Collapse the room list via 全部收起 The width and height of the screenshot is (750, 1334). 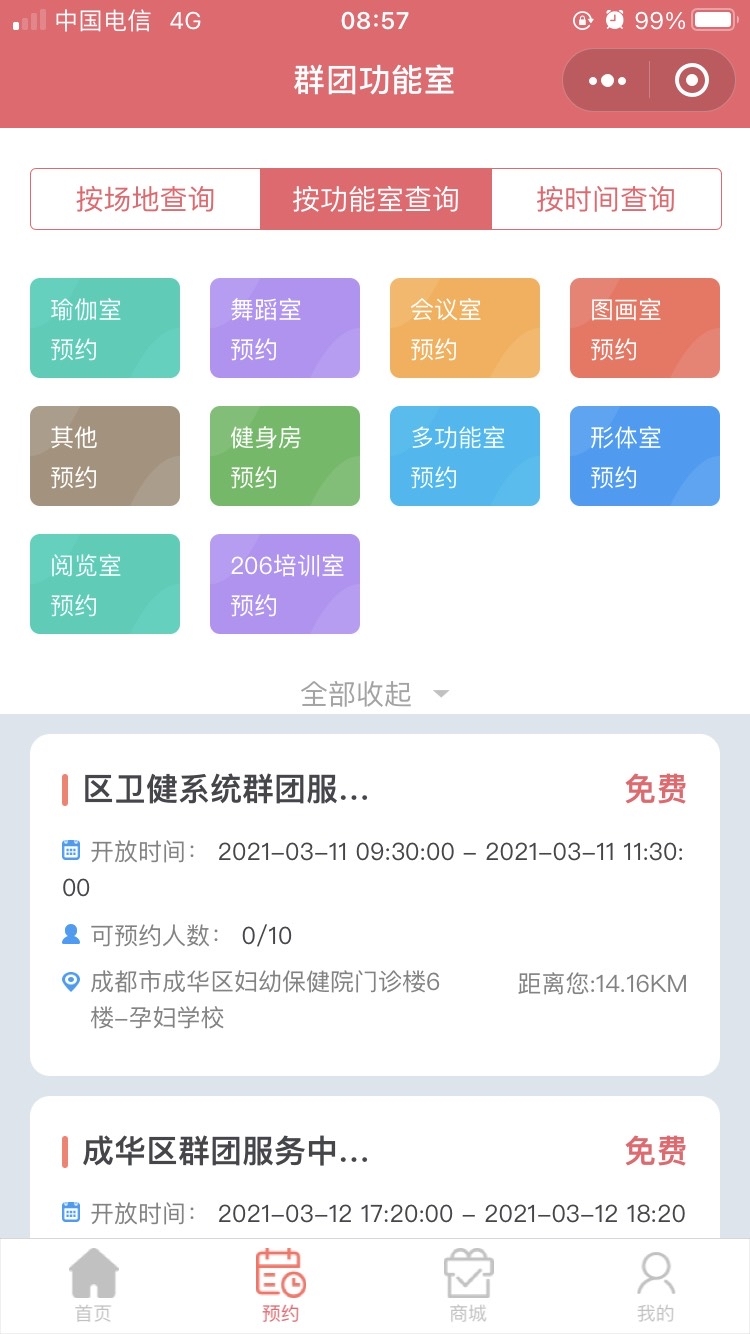[x=375, y=694]
